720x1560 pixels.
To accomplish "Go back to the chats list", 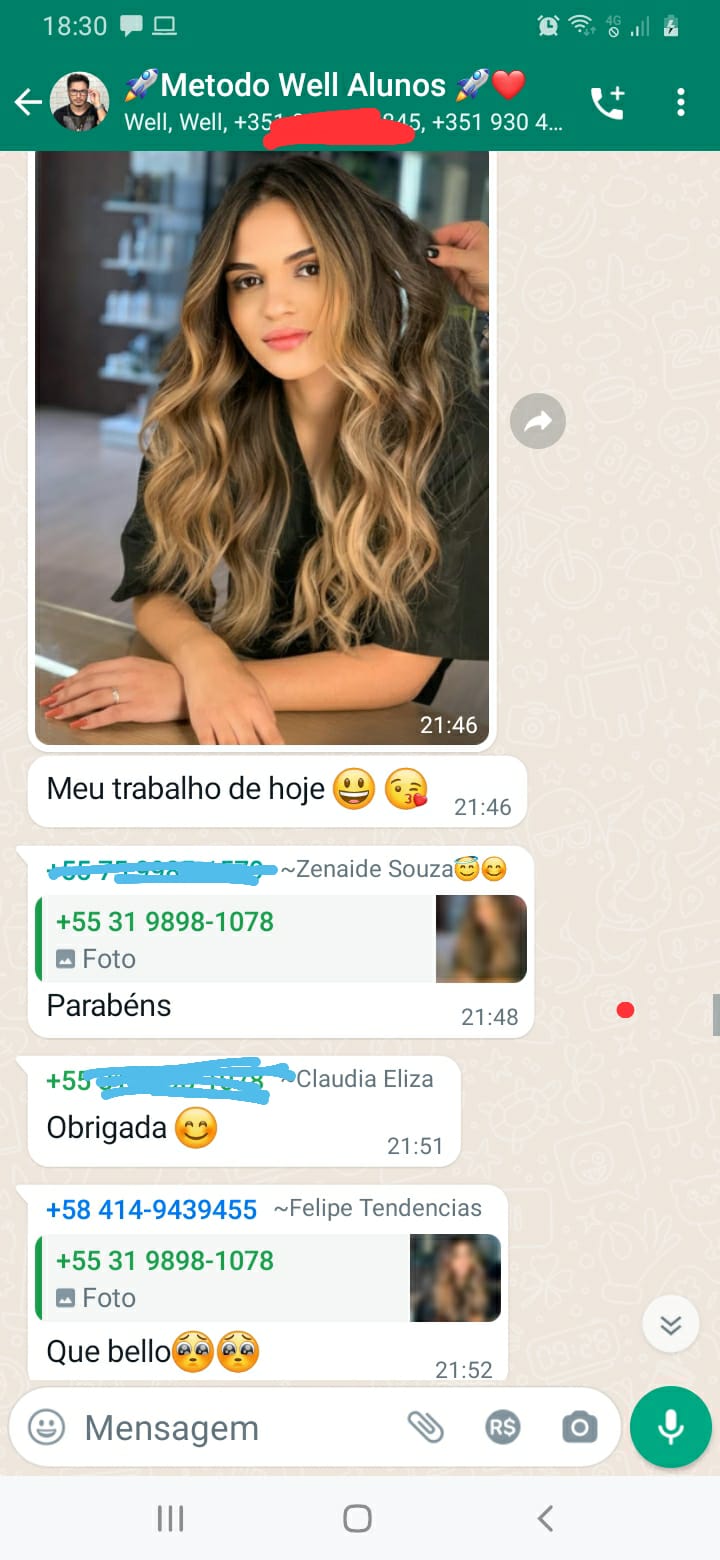I will pyautogui.click(x=27, y=102).
